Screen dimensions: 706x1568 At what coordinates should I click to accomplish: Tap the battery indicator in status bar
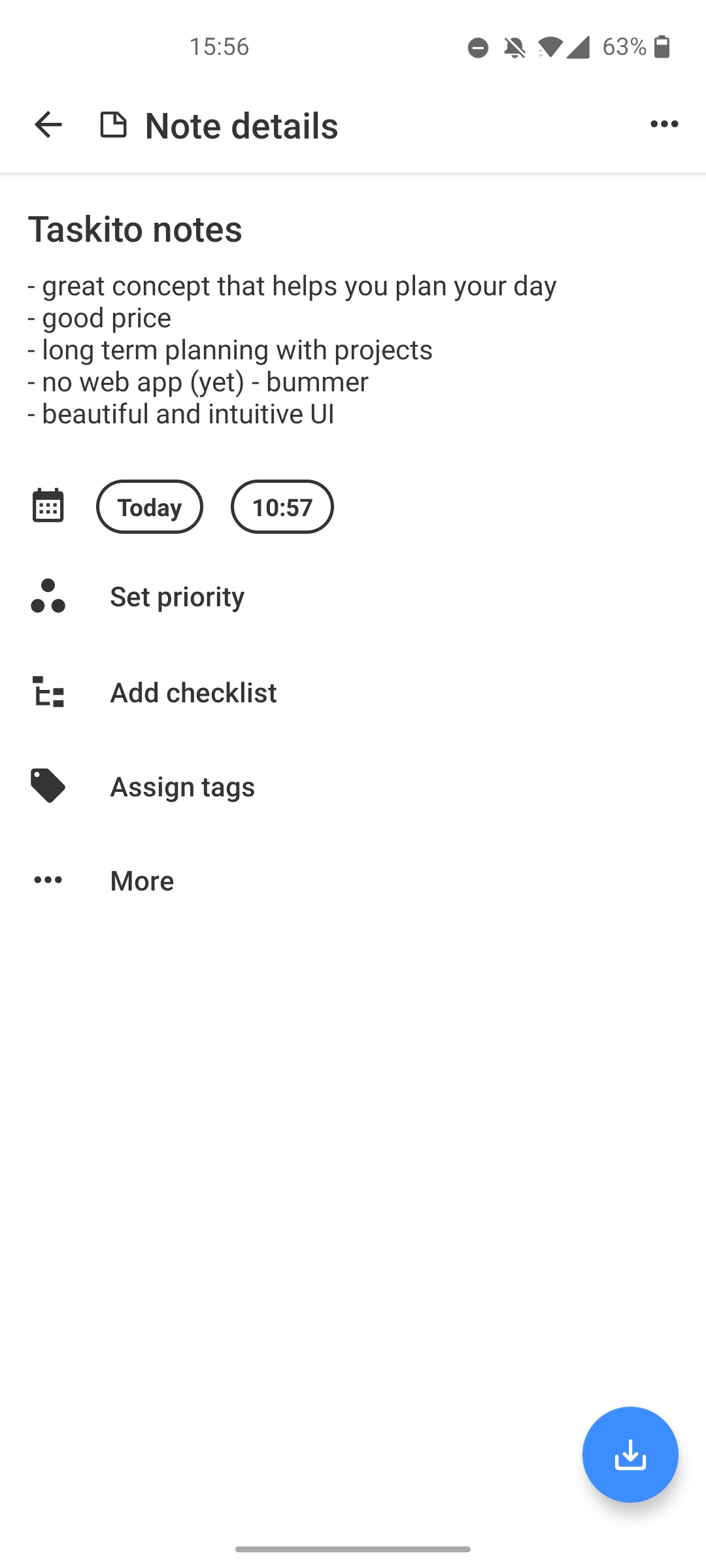pos(661,46)
